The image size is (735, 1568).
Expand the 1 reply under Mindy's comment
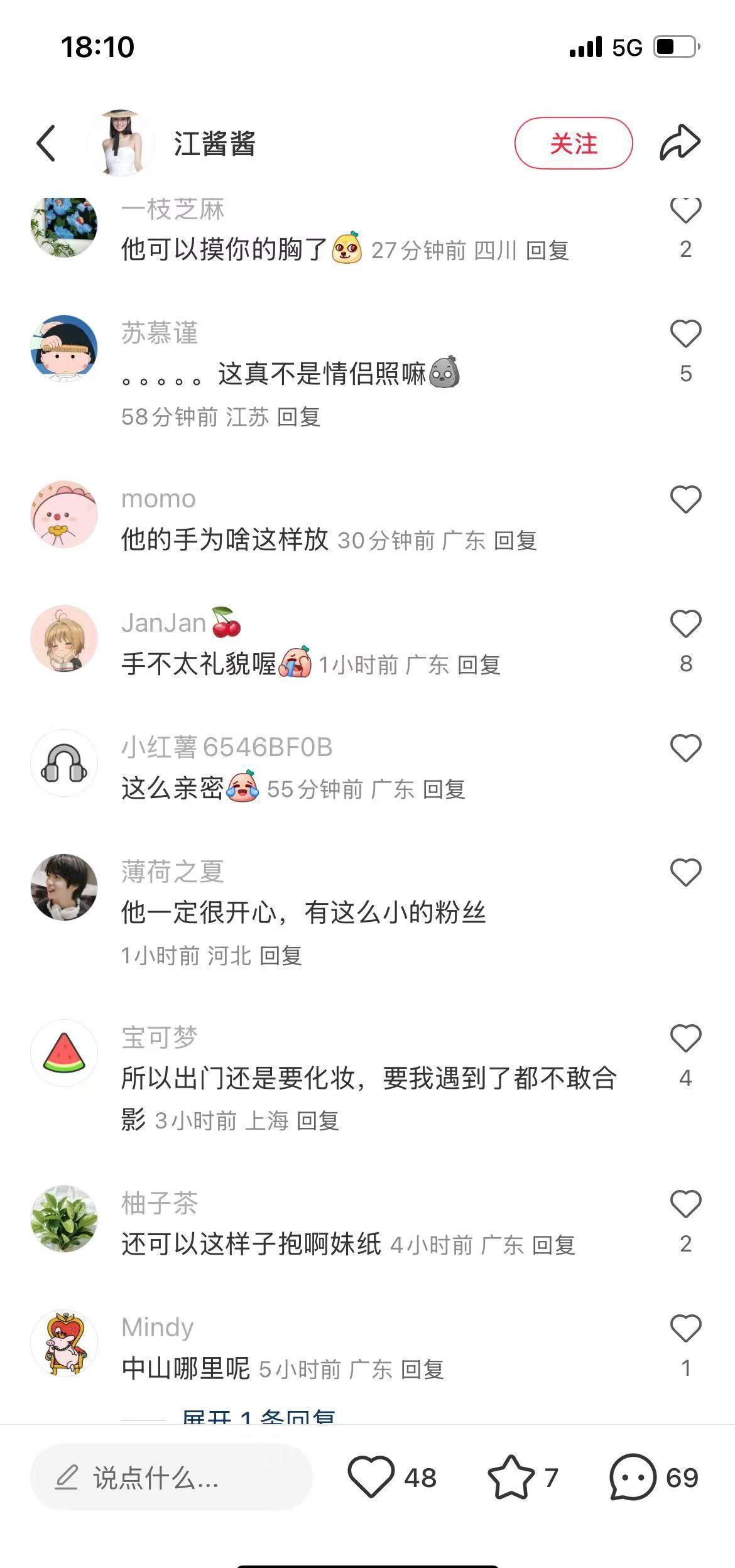click(x=258, y=1416)
